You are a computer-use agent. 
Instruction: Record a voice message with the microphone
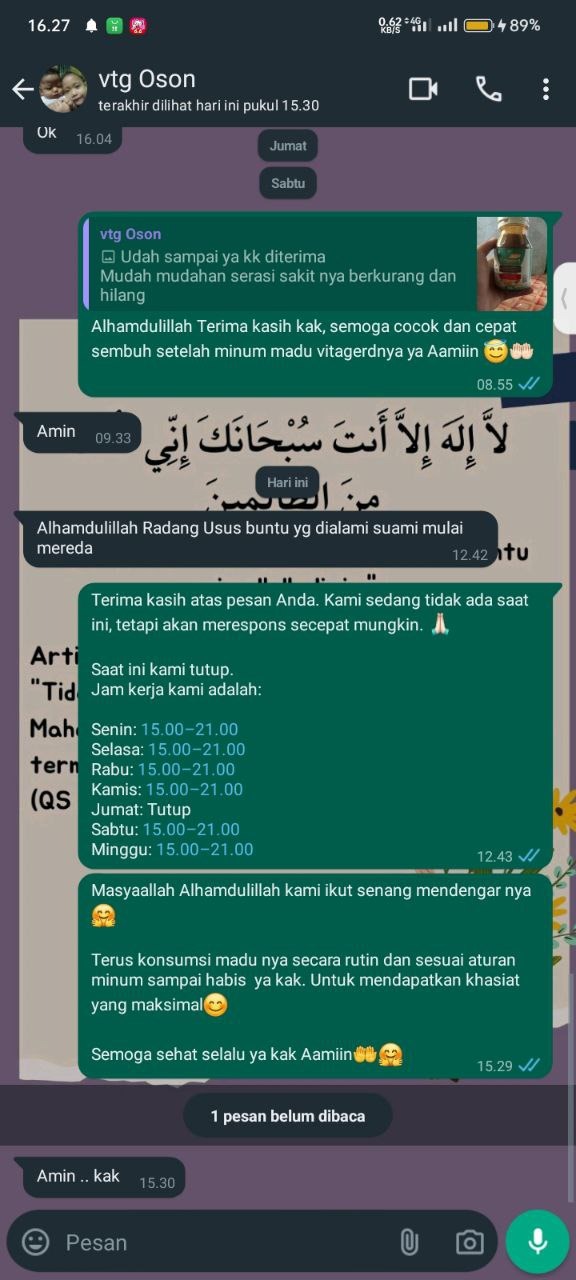538,1242
